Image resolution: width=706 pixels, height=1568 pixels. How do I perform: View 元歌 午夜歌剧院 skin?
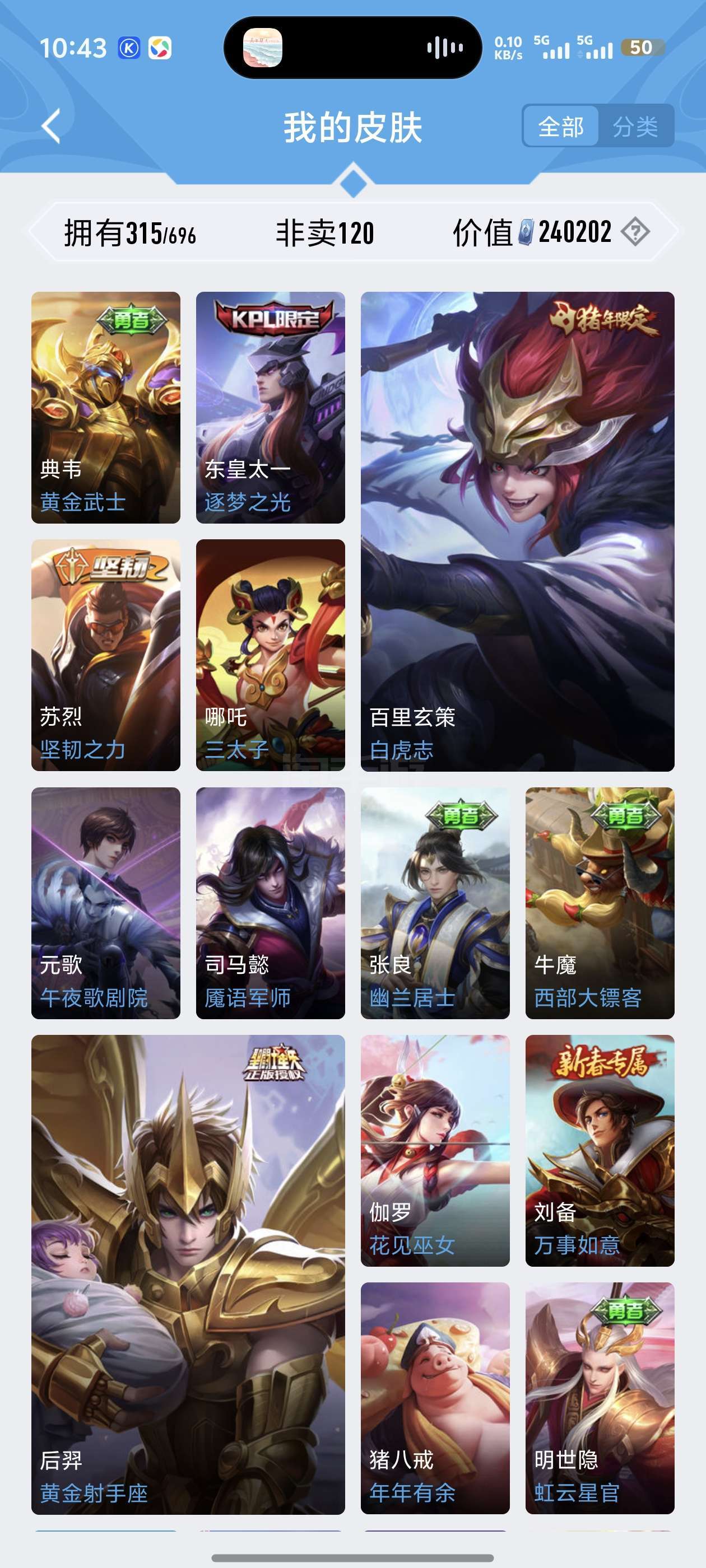pyautogui.click(x=106, y=903)
